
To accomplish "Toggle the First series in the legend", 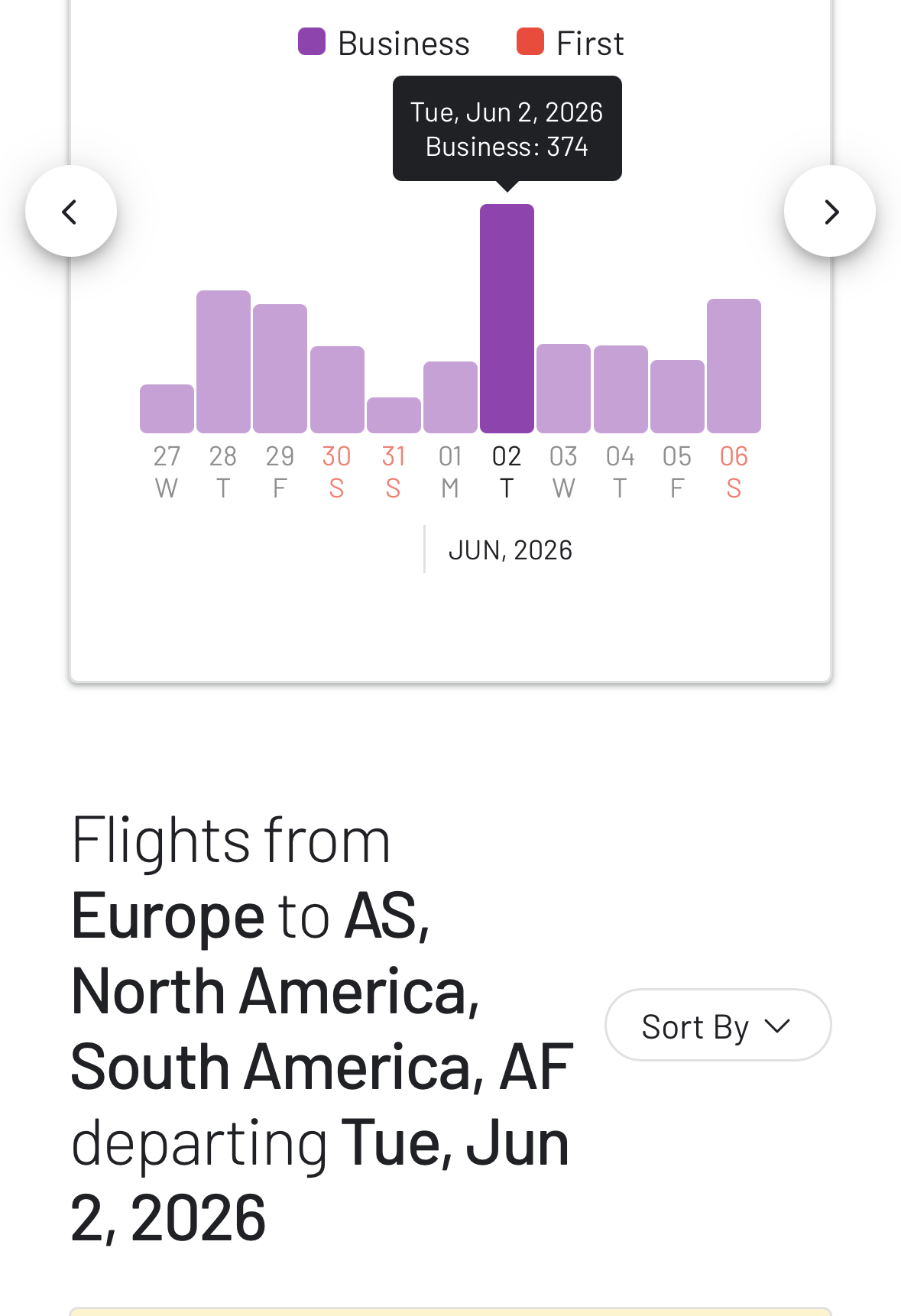I will [571, 43].
